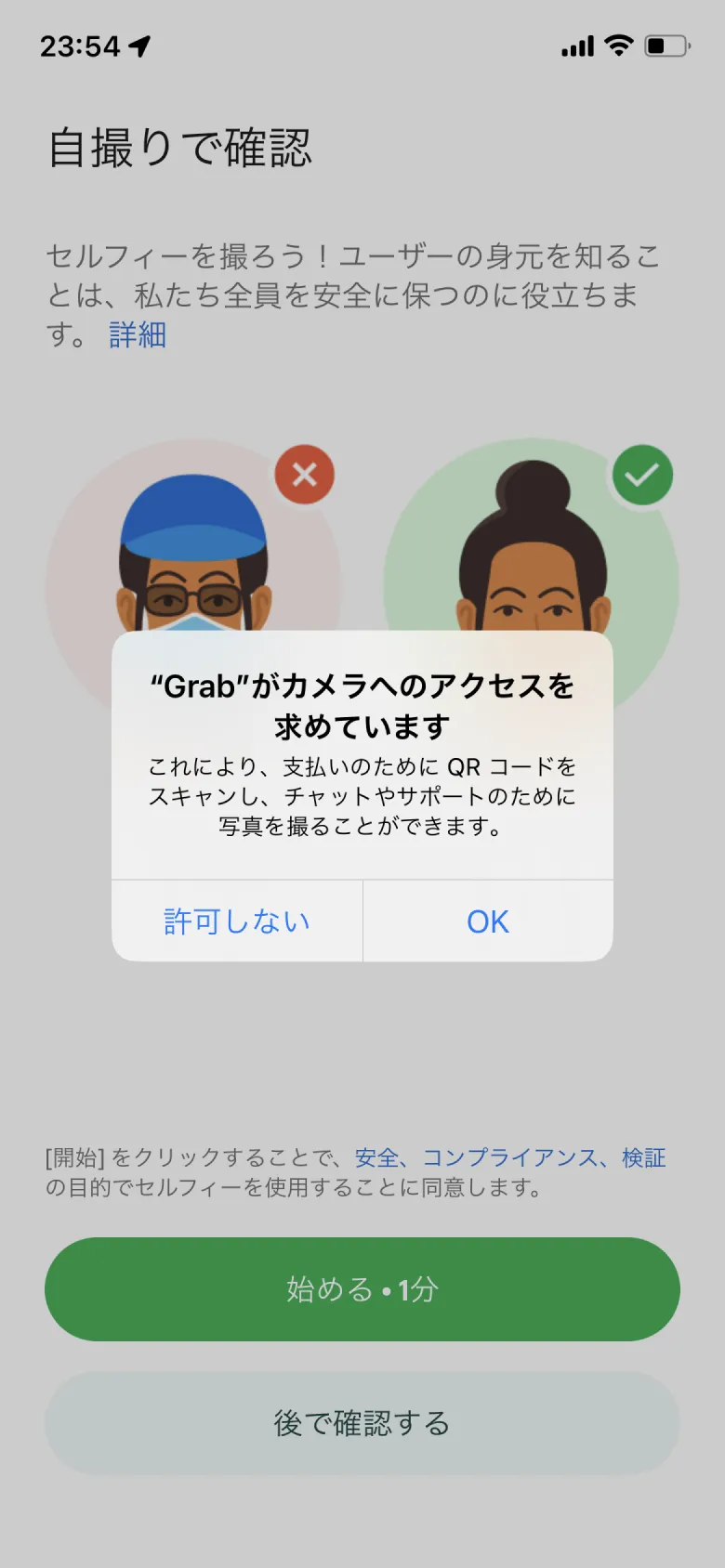The height and width of the screenshot is (1568, 725).
Task: Tap 始める・1分 to start selfie verification
Action: [362, 1288]
